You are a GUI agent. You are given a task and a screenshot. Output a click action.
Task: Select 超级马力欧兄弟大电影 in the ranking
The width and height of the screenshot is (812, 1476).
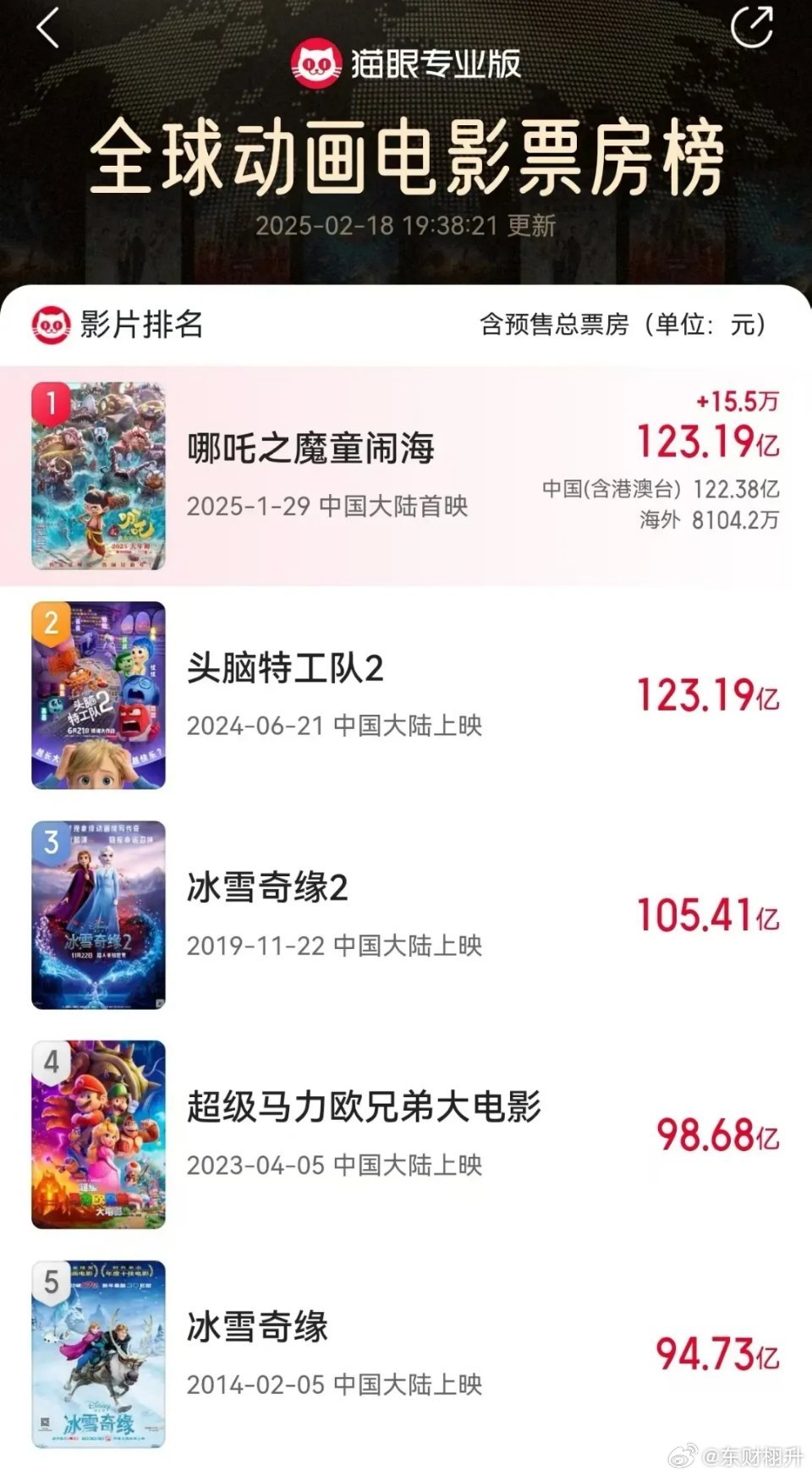[x=364, y=1107]
